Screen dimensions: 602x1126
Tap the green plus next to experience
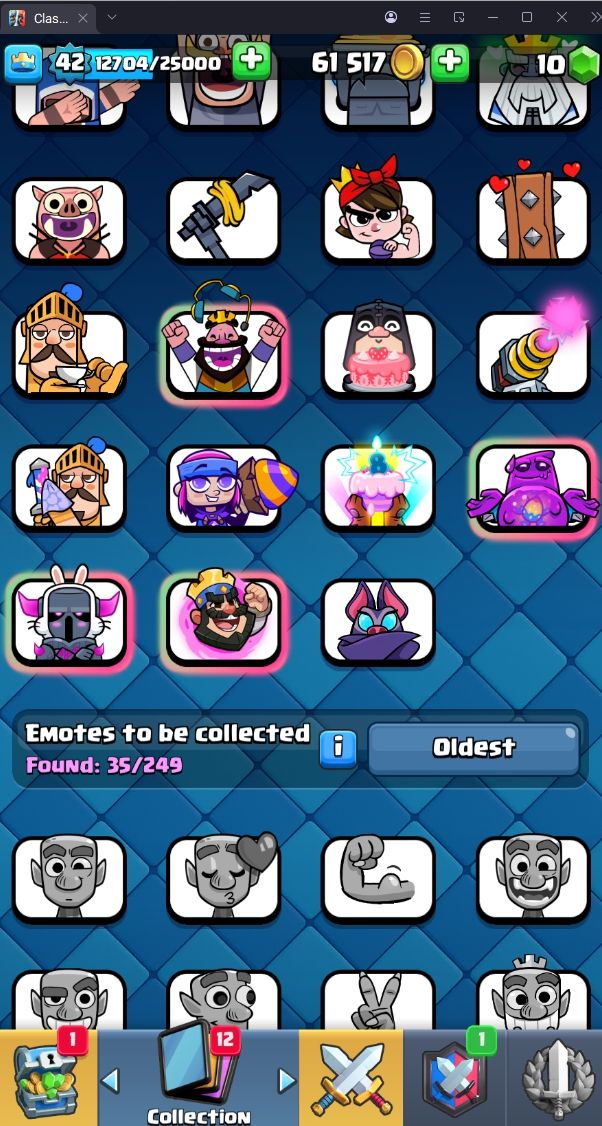(251, 61)
